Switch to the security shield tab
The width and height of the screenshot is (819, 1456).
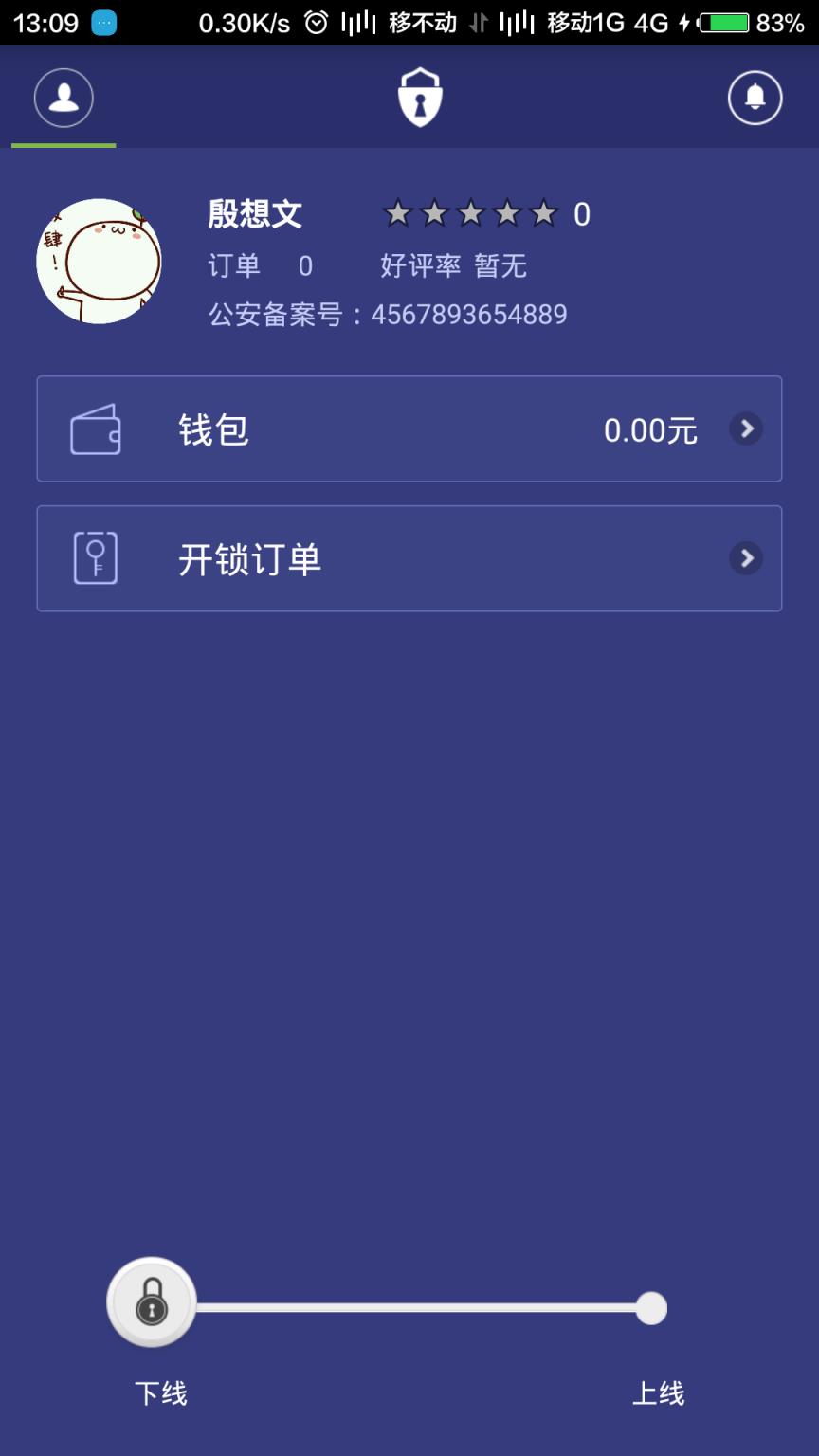[x=419, y=97]
